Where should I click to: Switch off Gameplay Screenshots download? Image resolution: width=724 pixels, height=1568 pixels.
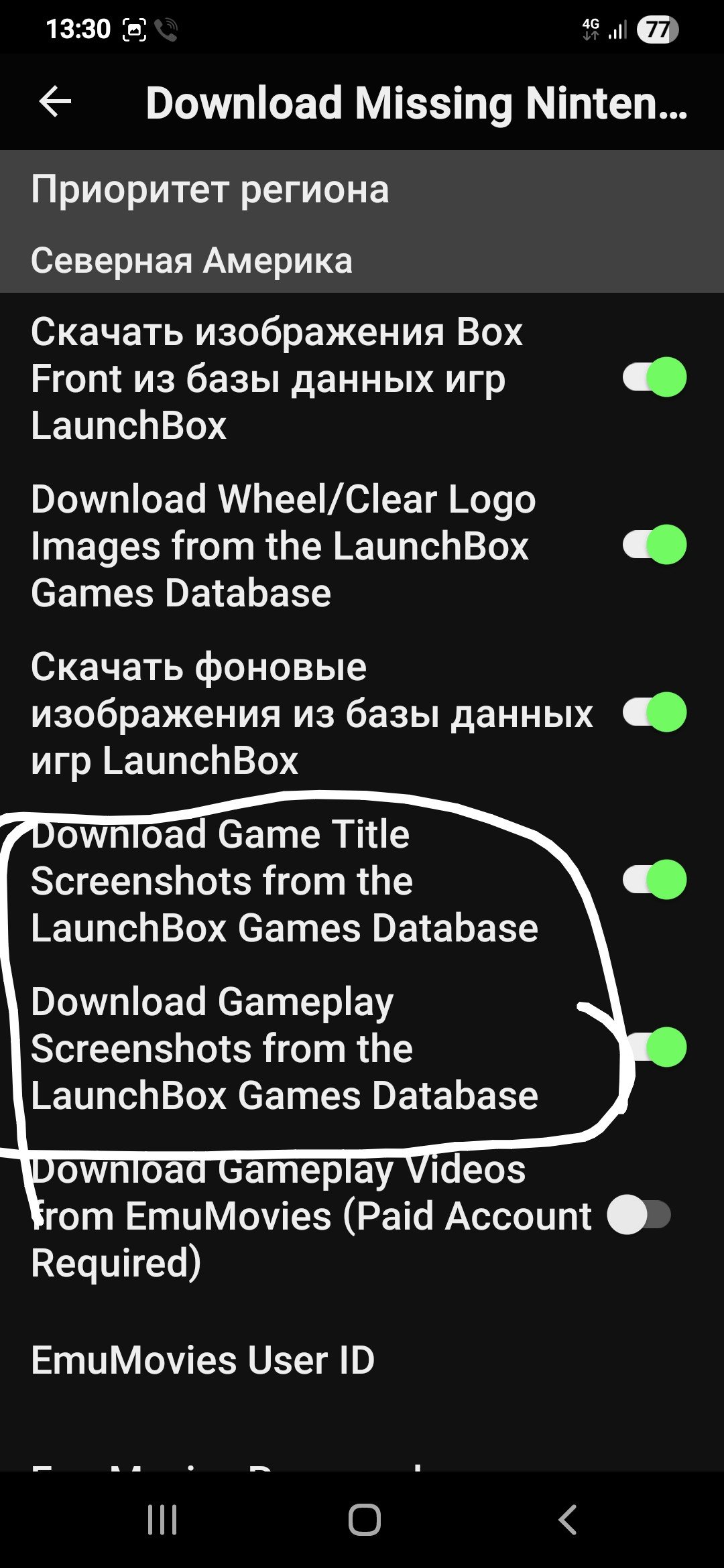(x=654, y=1047)
